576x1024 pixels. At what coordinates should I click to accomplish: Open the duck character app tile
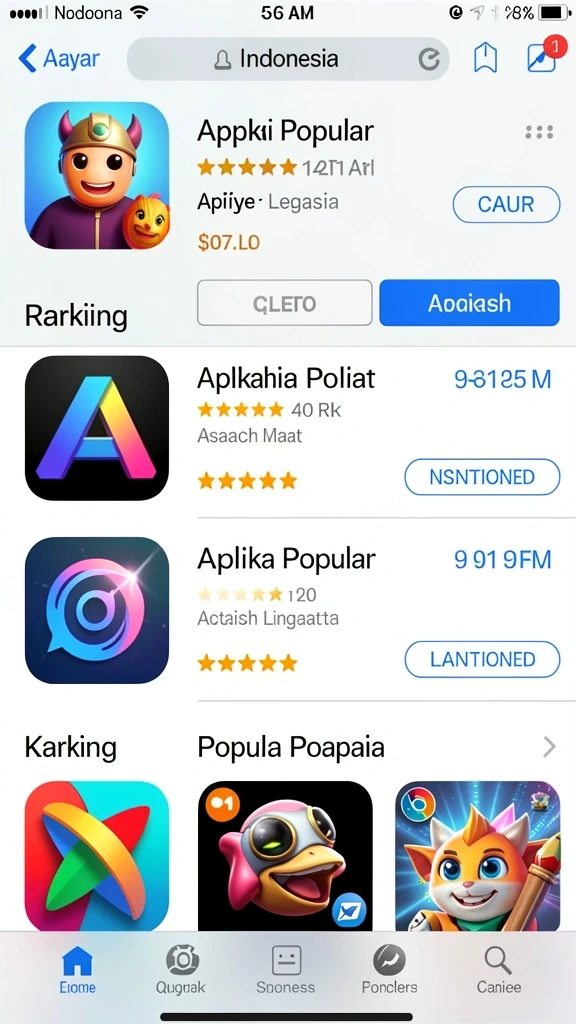point(285,856)
